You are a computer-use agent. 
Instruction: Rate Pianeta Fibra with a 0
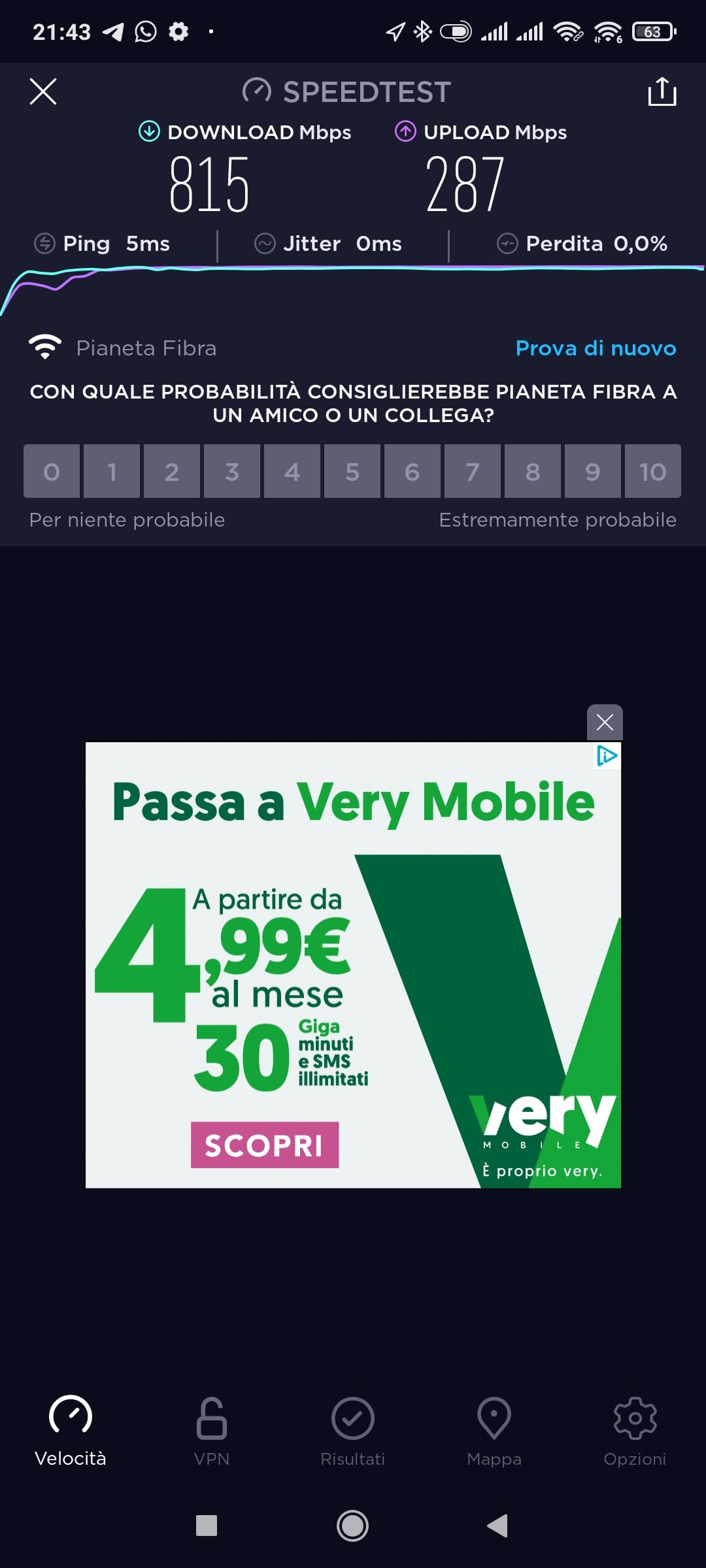[x=52, y=471]
